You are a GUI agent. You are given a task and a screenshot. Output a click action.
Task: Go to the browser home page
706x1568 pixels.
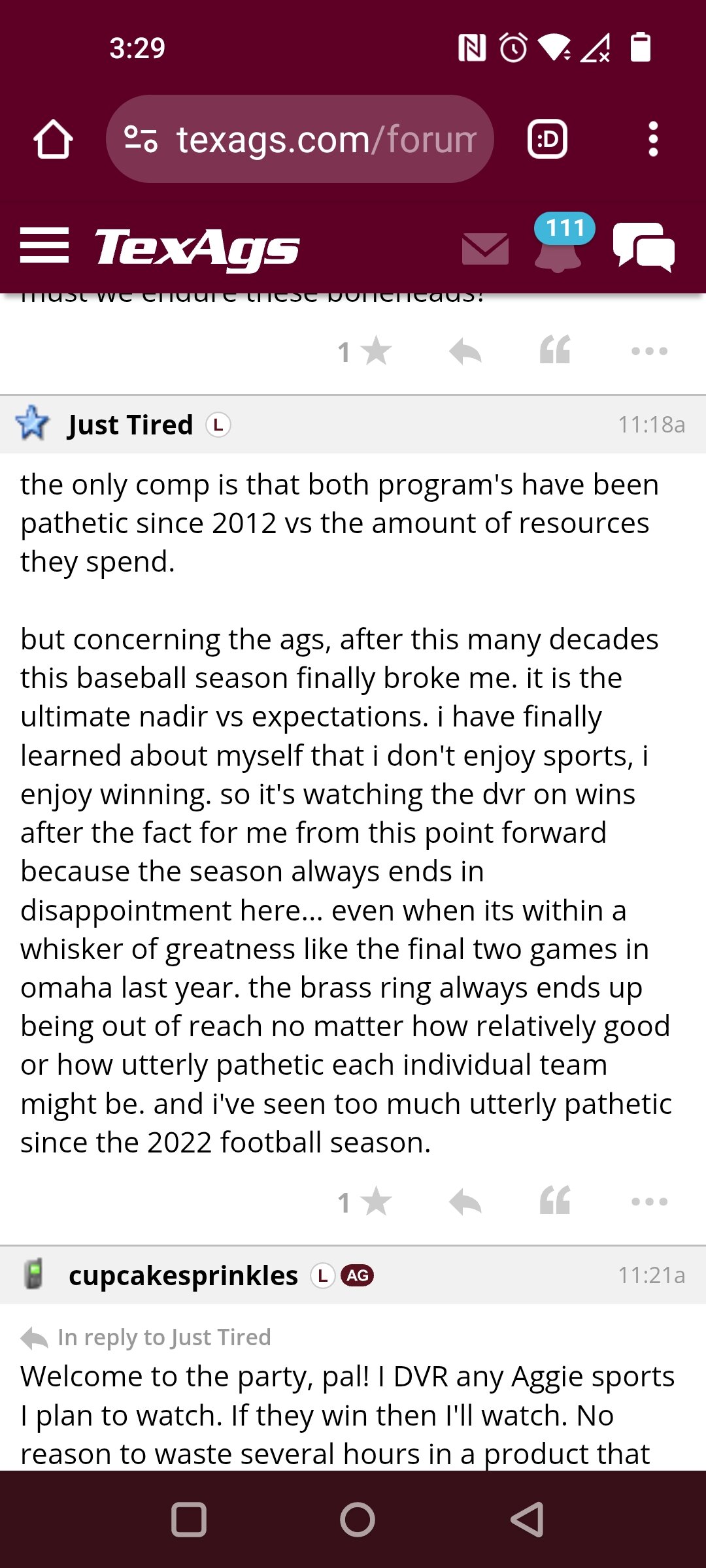click(x=53, y=139)
